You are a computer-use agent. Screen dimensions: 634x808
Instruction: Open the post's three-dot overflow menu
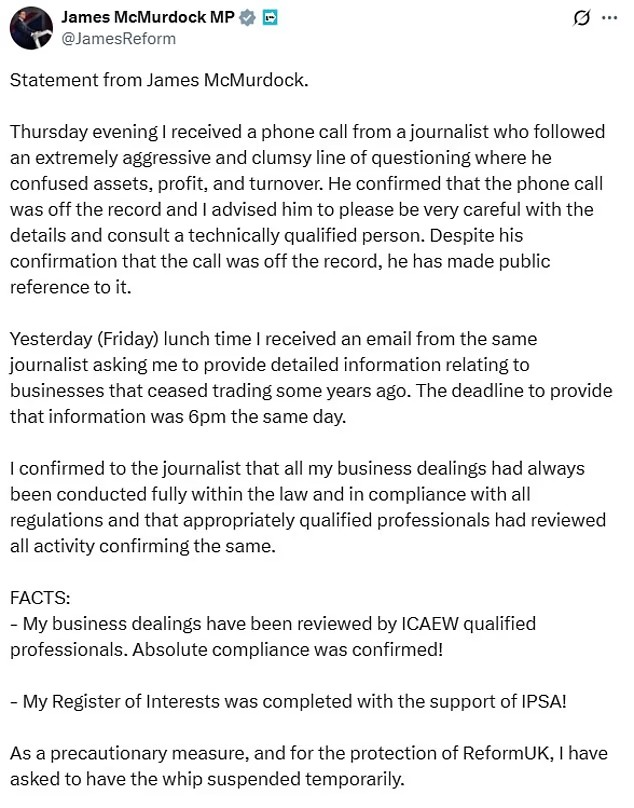[610, 19]
